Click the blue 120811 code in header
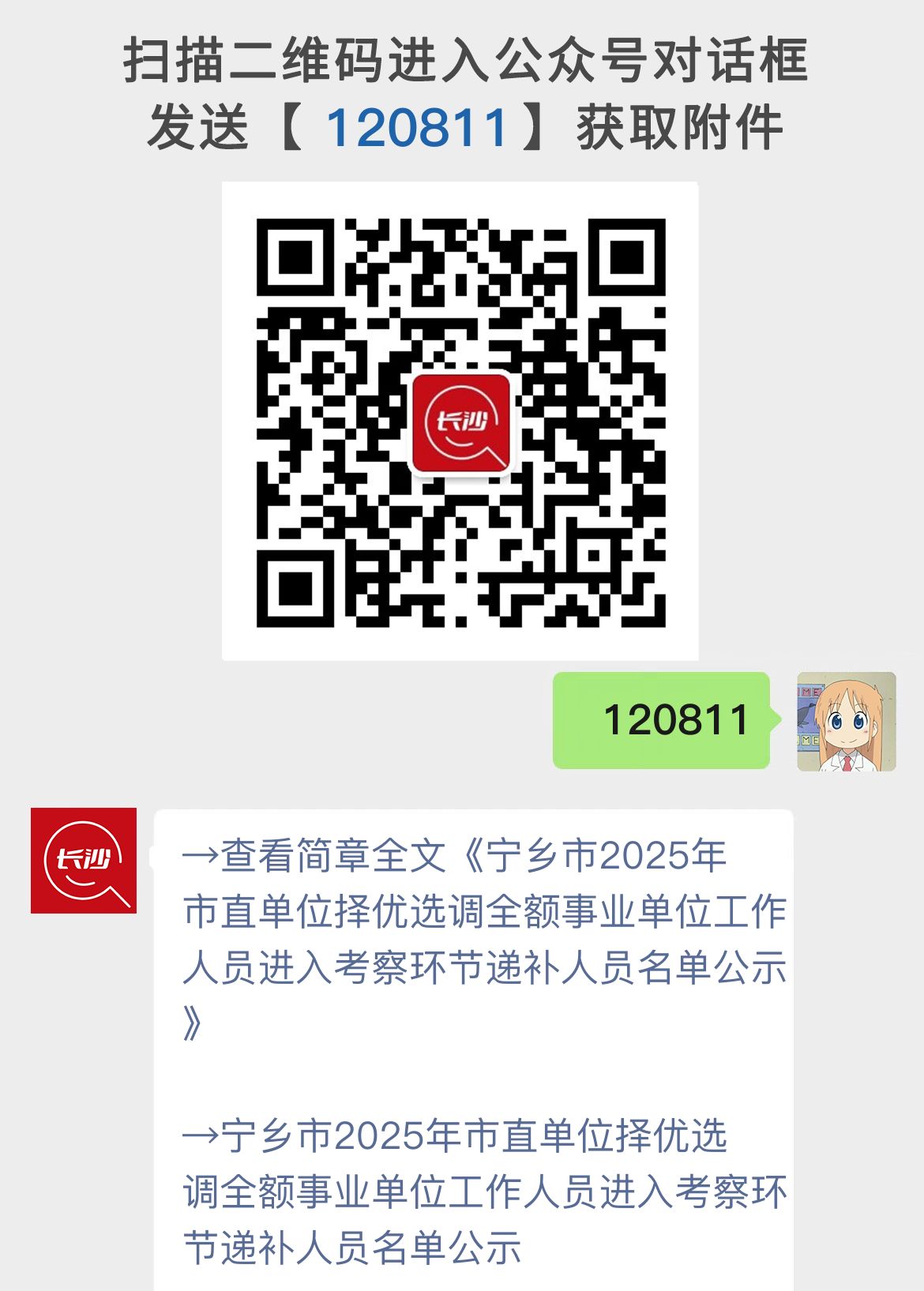This screenshot has width=924, height=1291. pos(417,125)
